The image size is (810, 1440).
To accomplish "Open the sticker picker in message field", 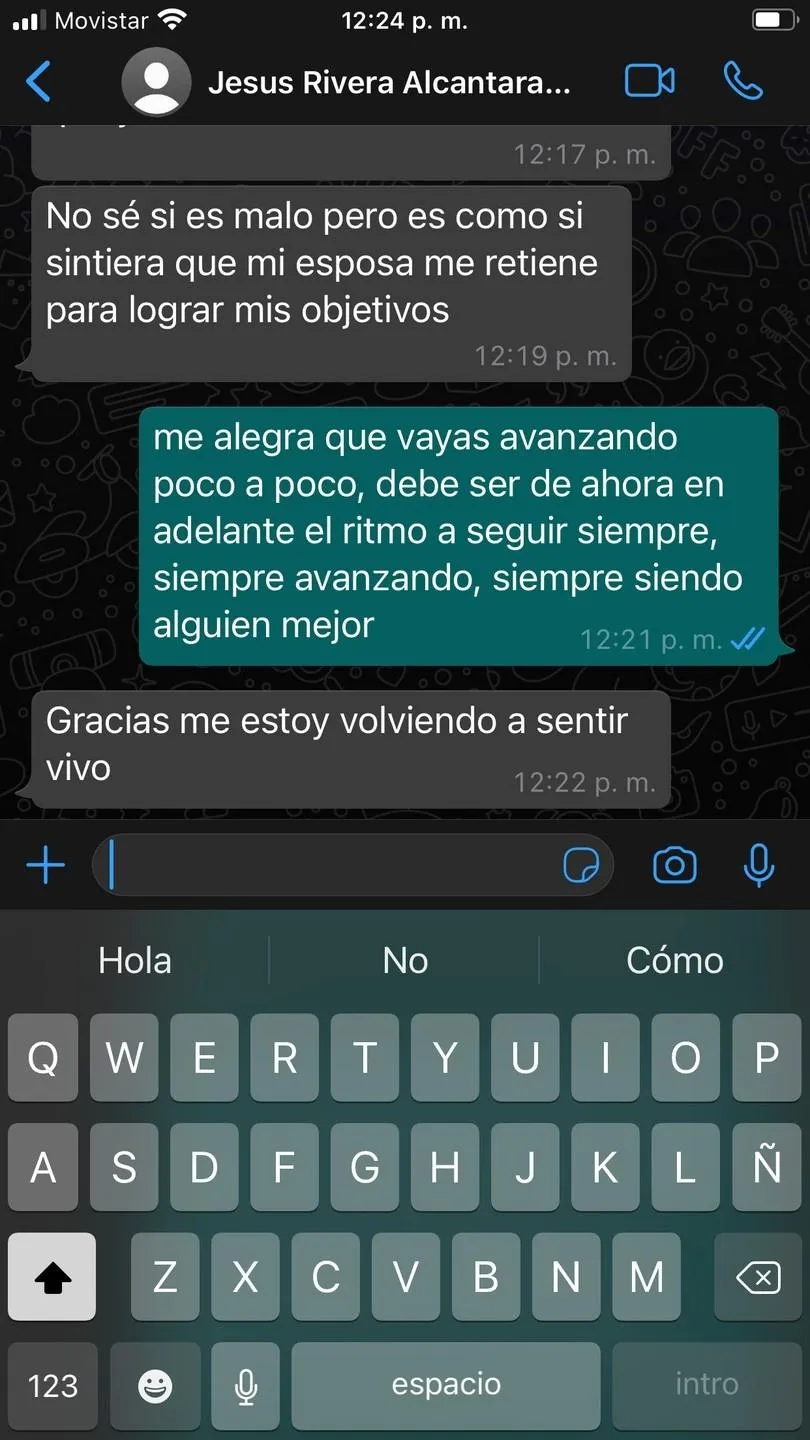I will [x=581, y=866].
